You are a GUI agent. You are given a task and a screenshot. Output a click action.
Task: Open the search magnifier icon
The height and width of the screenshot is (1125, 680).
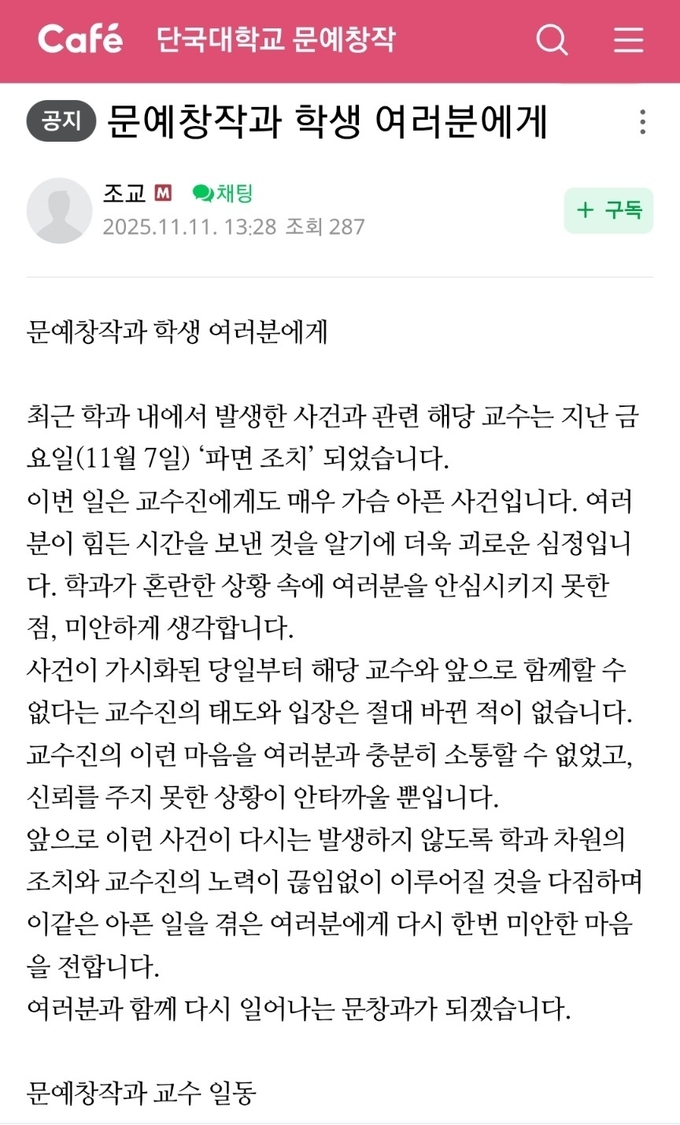point(551,40)
